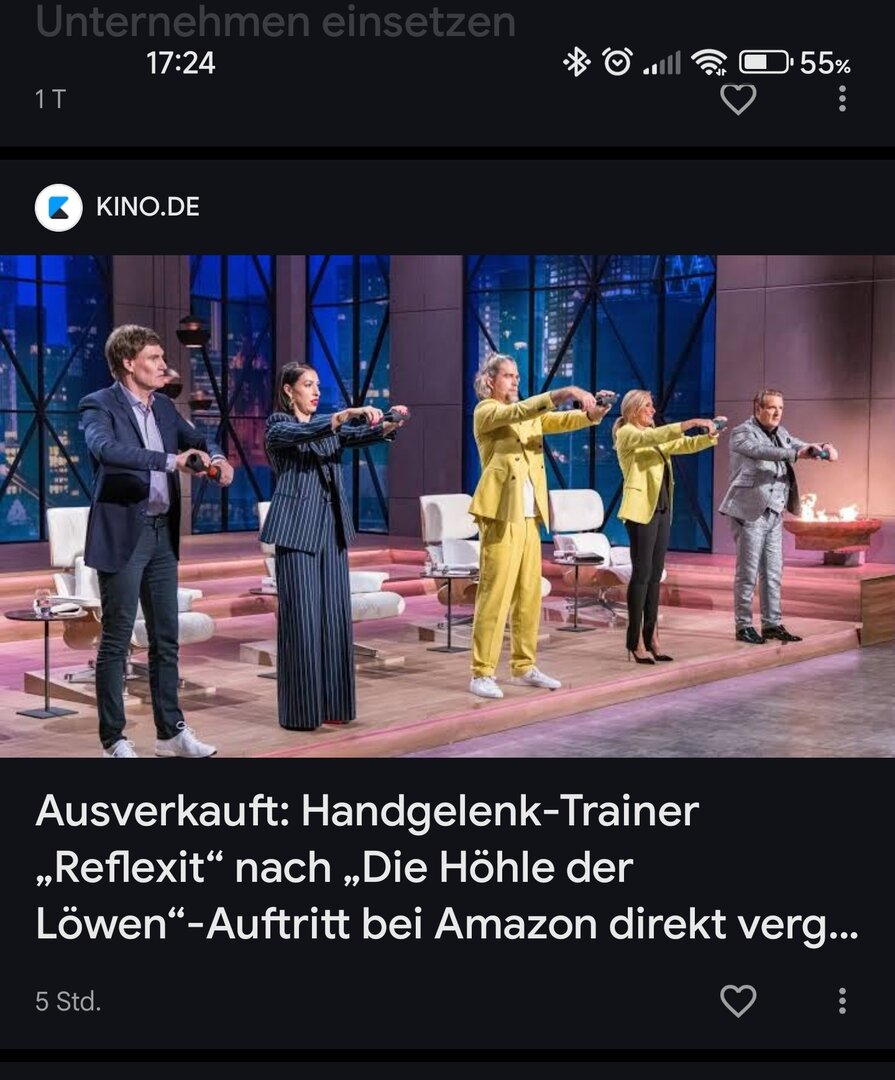Image resolution: width=895 pixels, height=1080 pixels.
Task: Like the Kino.de article posted 5 Std. ago
Action: coord(738,1000)
